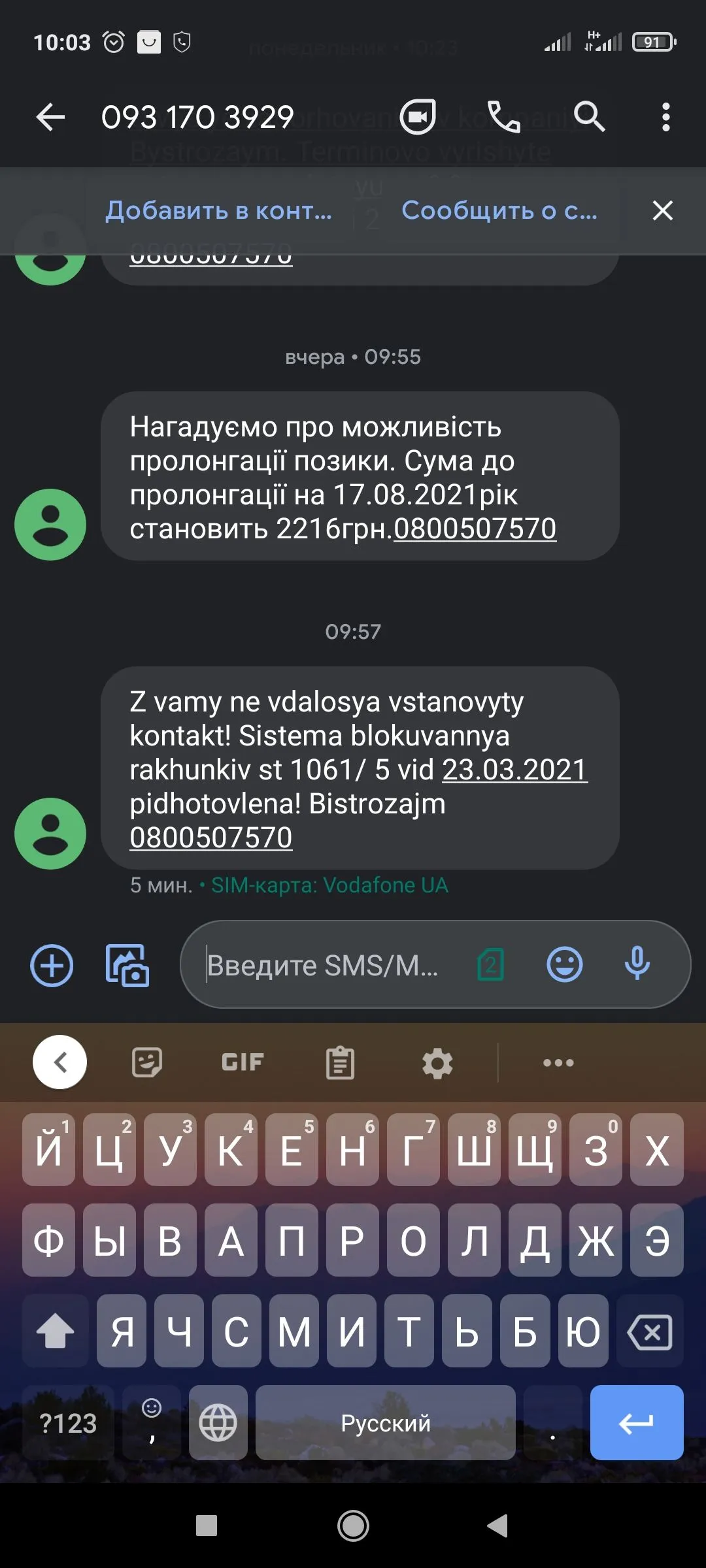Open the keyboard GIF search
Image resolution: width=706 pixels, height=1568 pixels.
click(x=243, y=1062)
